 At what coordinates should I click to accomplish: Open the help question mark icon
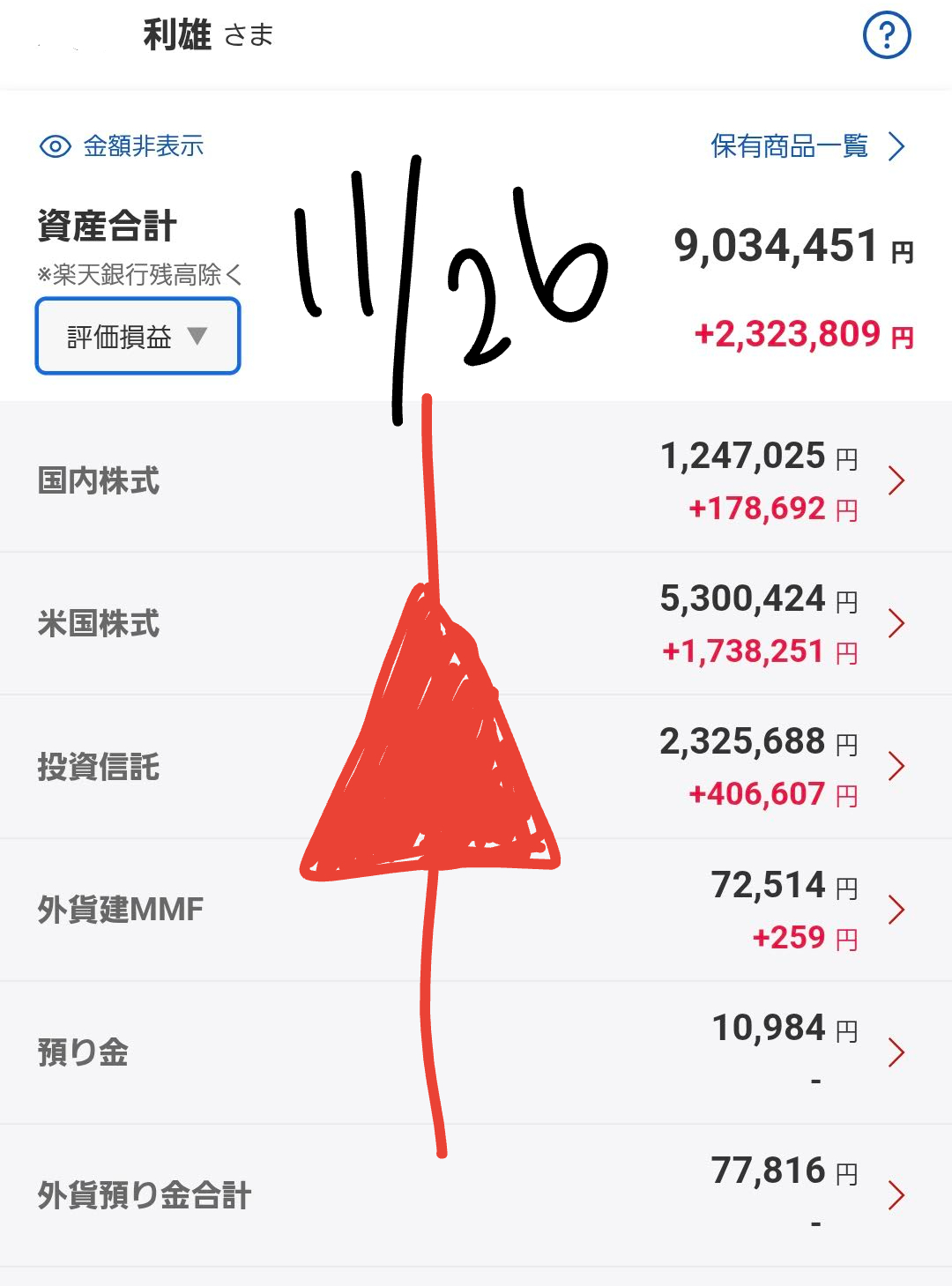(886, 35)
